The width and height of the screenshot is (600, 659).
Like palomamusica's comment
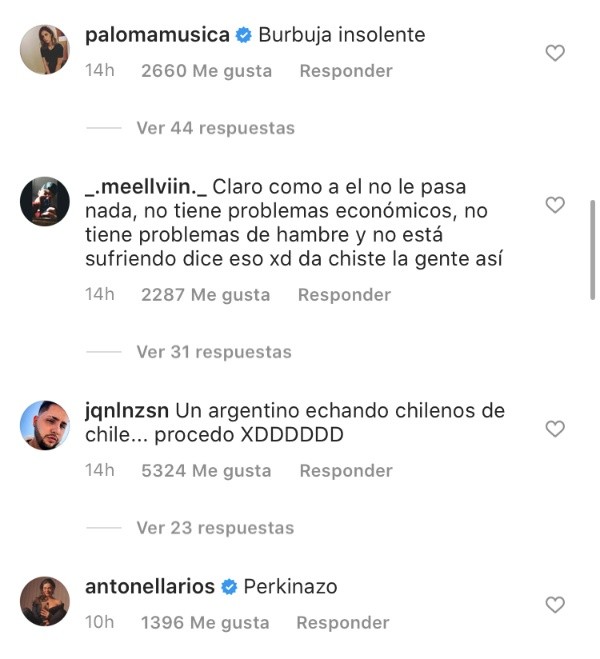click(554, 53)
